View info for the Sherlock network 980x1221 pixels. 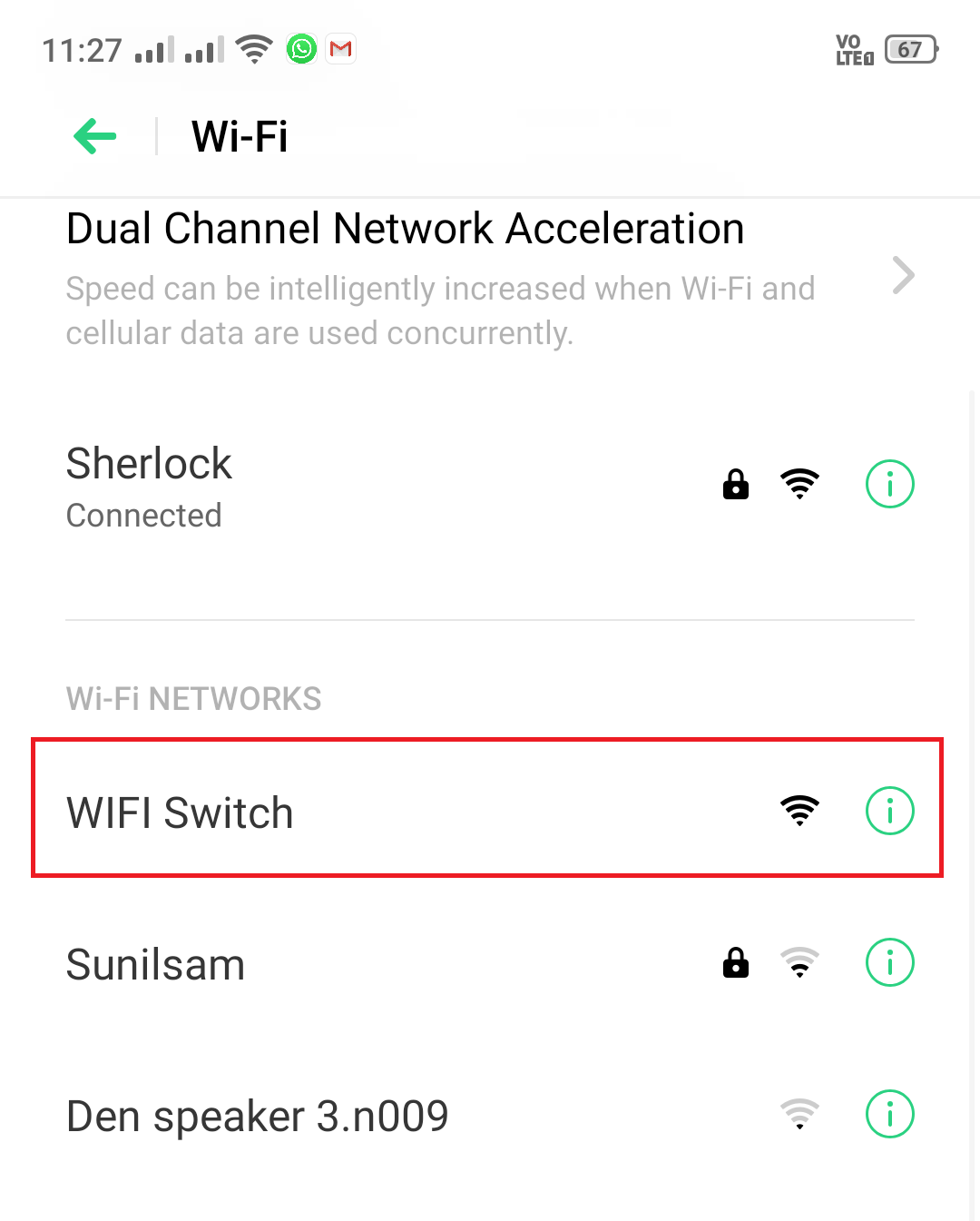(x=889, y=484)
